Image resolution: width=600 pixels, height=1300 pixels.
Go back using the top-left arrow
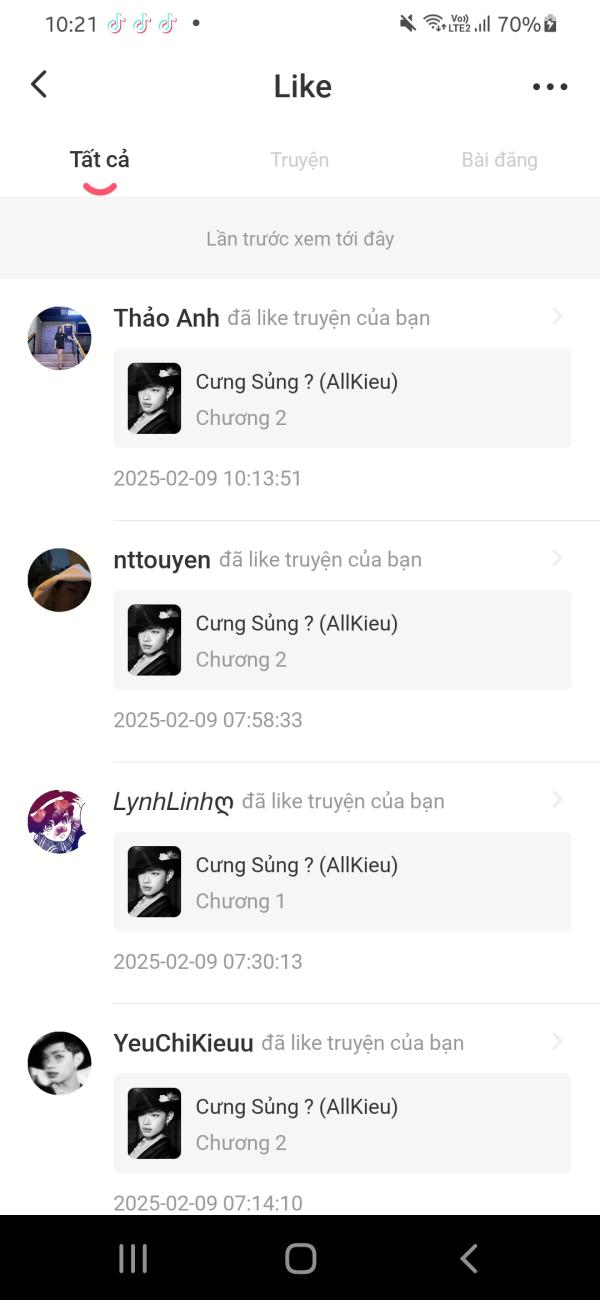pos(39,85)
